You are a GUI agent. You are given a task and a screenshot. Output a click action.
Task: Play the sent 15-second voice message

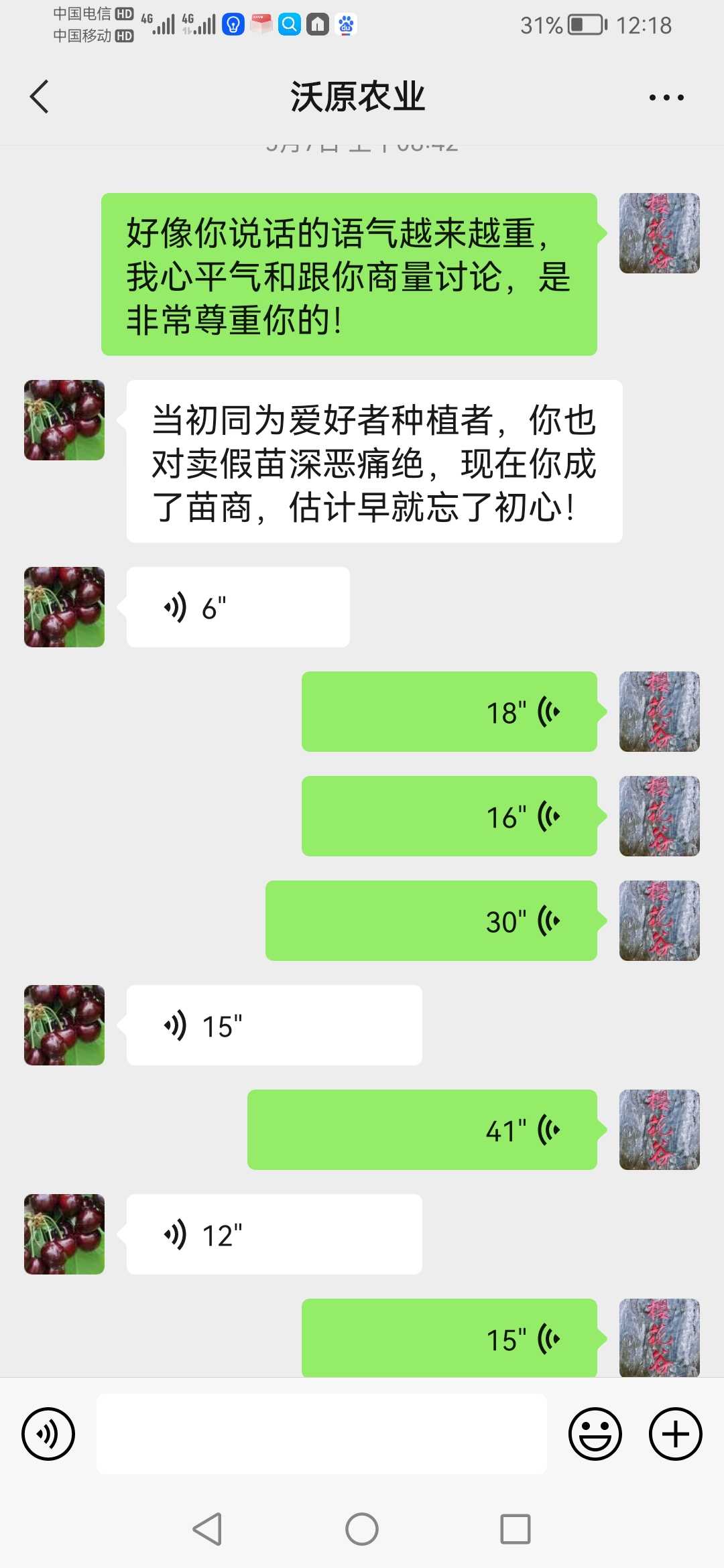[x=448, y=1337]
